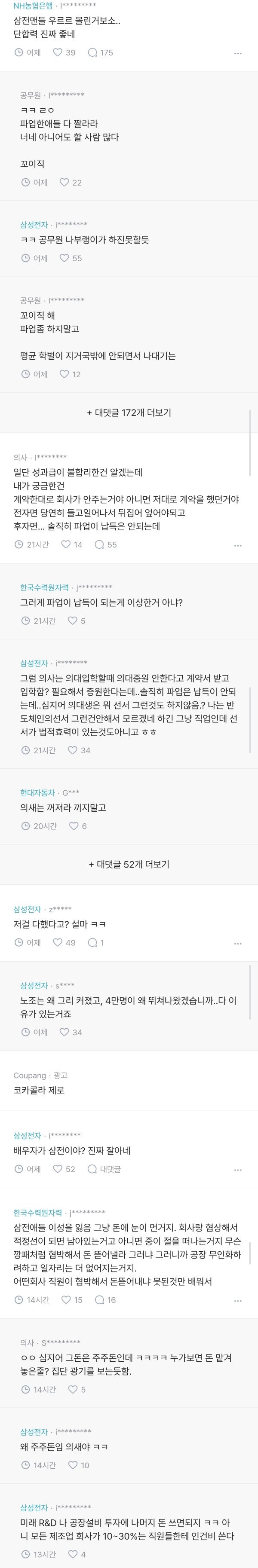Expand 대댓글 52개 더보기
258x1568 pixels.
point(129,864)
